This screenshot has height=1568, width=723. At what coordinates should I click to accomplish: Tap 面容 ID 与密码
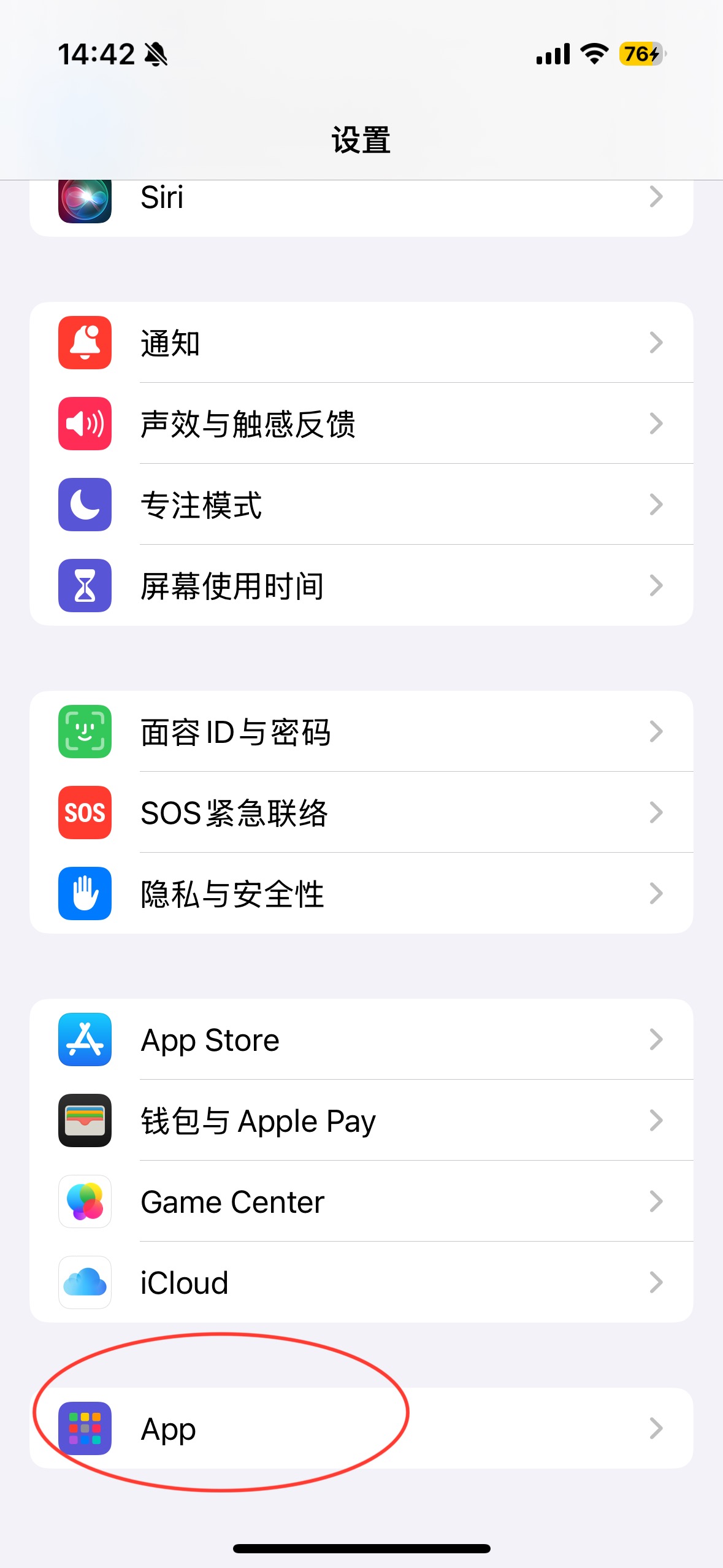(361, 731)
